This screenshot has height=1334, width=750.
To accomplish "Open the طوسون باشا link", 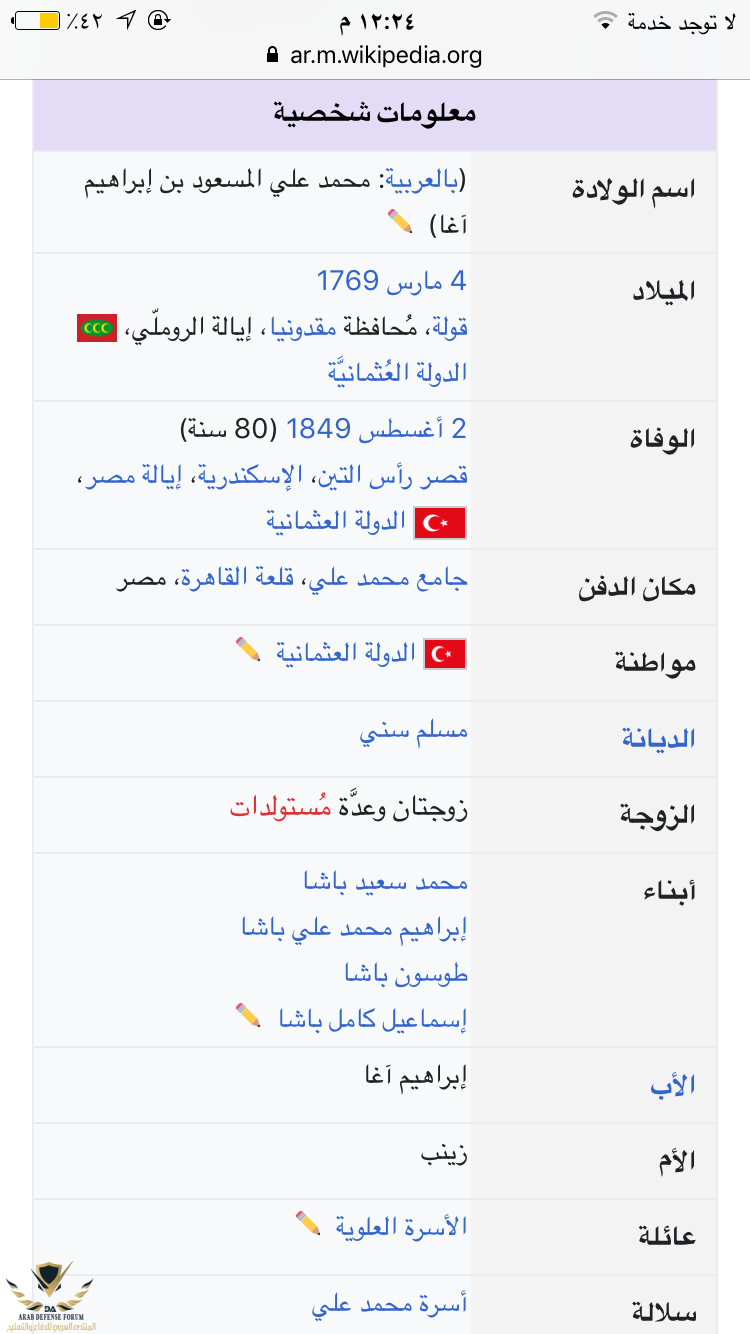I will pos(407,974).
